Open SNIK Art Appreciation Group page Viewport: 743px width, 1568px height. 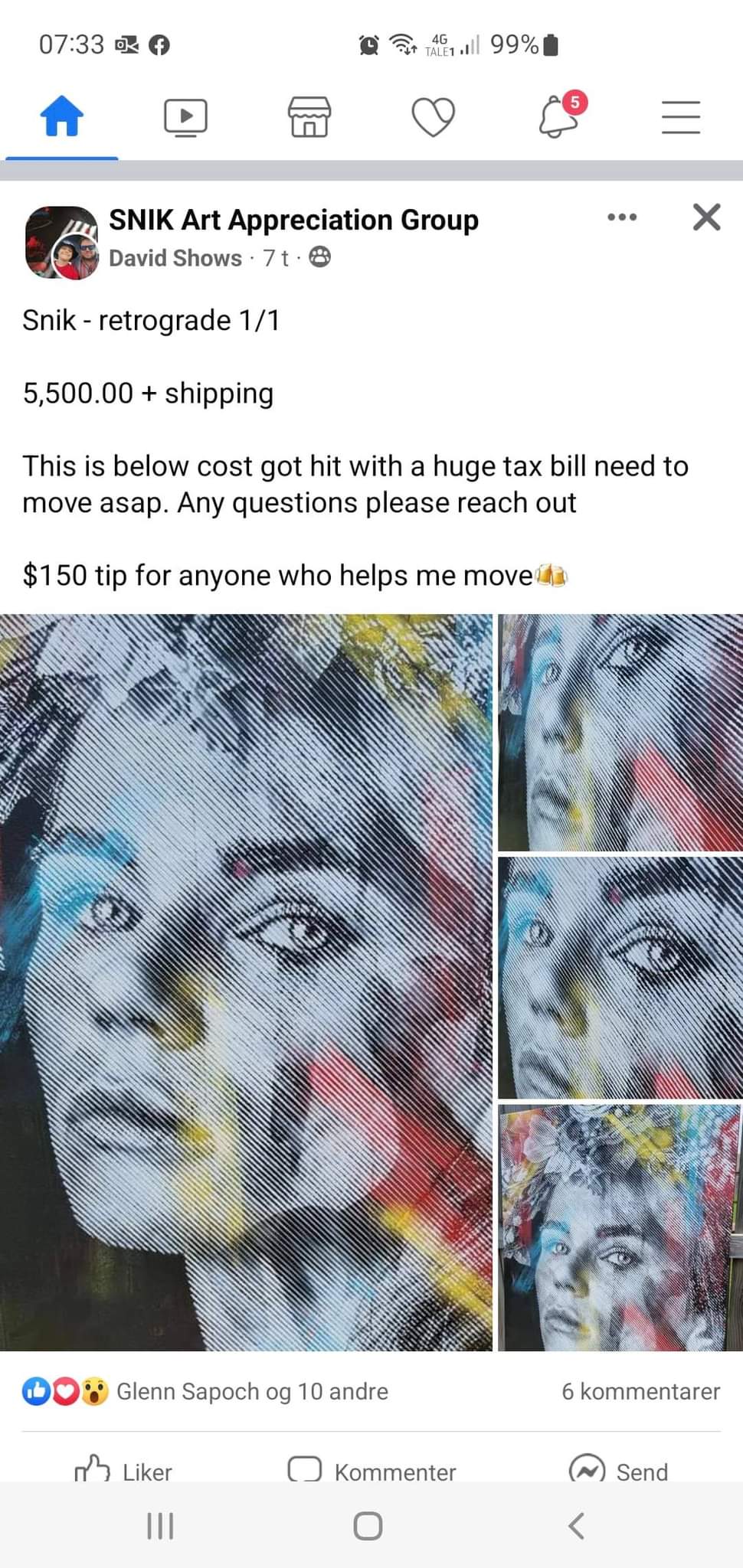pyautogui.click(x=293, y=220)
